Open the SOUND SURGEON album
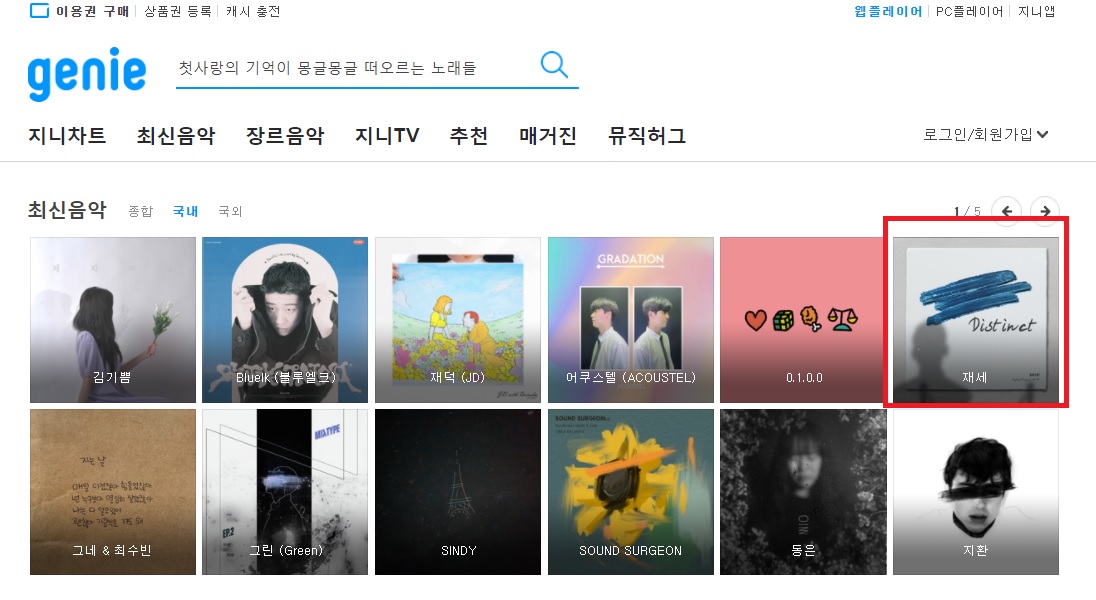 (x=630, y=492)
